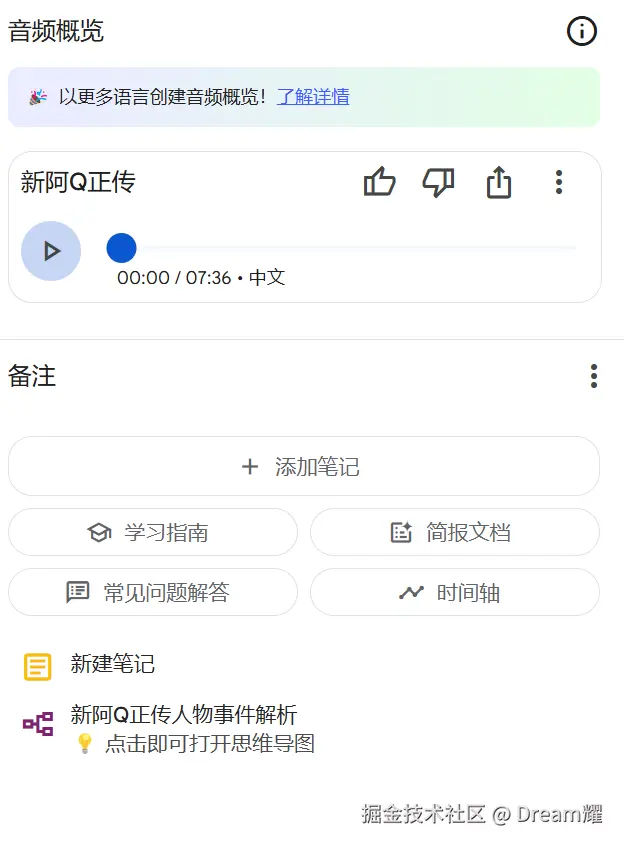This screenshot has height=847, width=624.
Task: Like the 新阿Q正传 audio overview
Action: pos(380,182)
